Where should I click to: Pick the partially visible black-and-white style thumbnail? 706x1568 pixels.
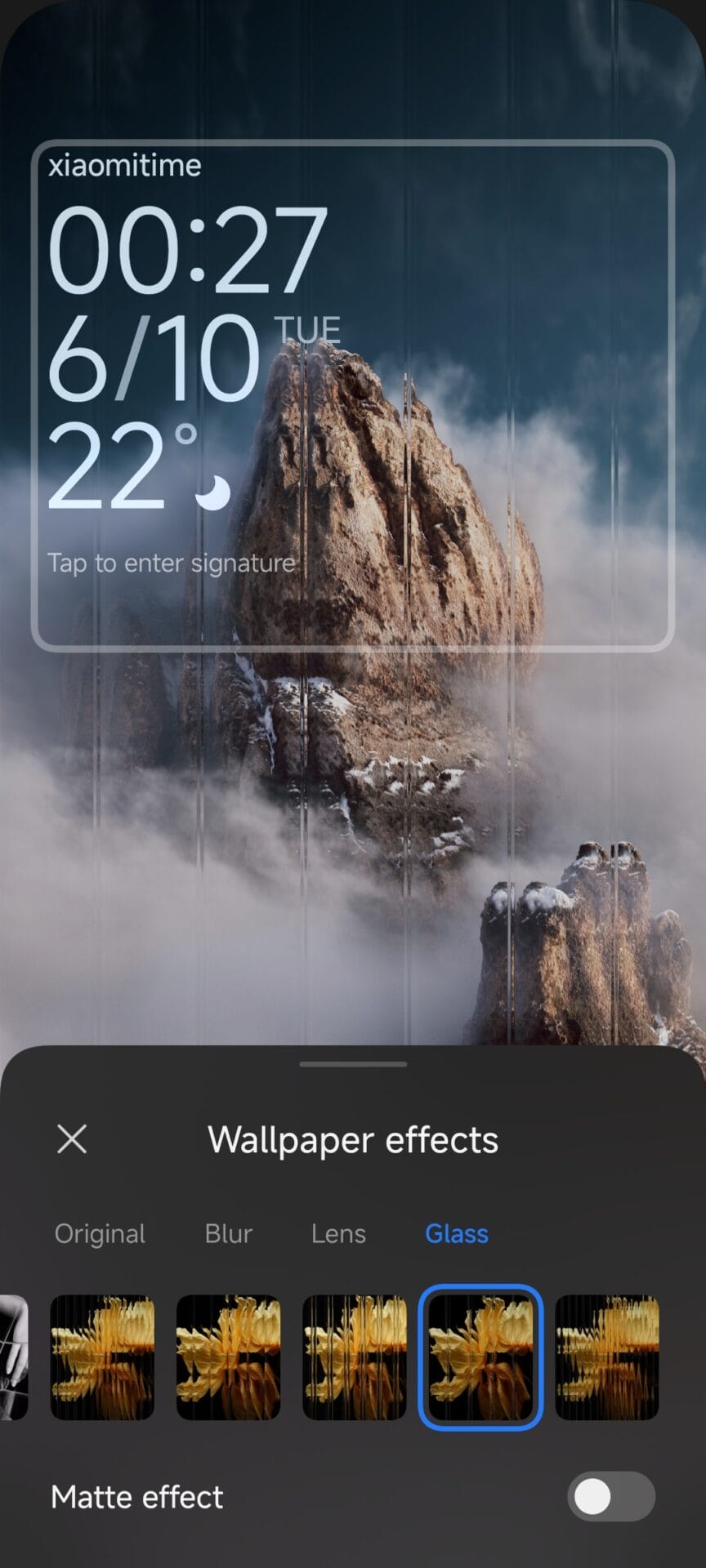(13, 1357)
